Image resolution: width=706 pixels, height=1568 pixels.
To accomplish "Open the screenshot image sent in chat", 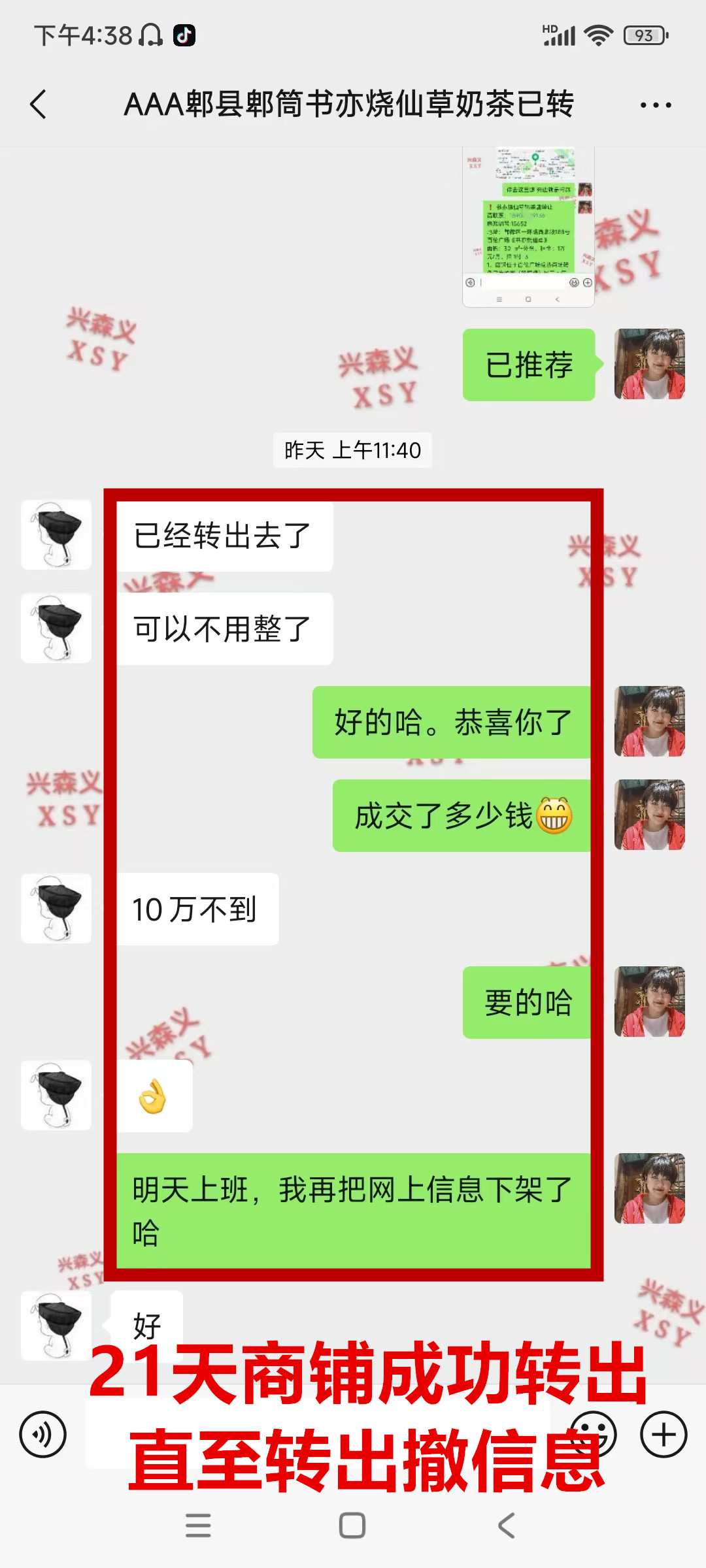I will tap(528, 227).
